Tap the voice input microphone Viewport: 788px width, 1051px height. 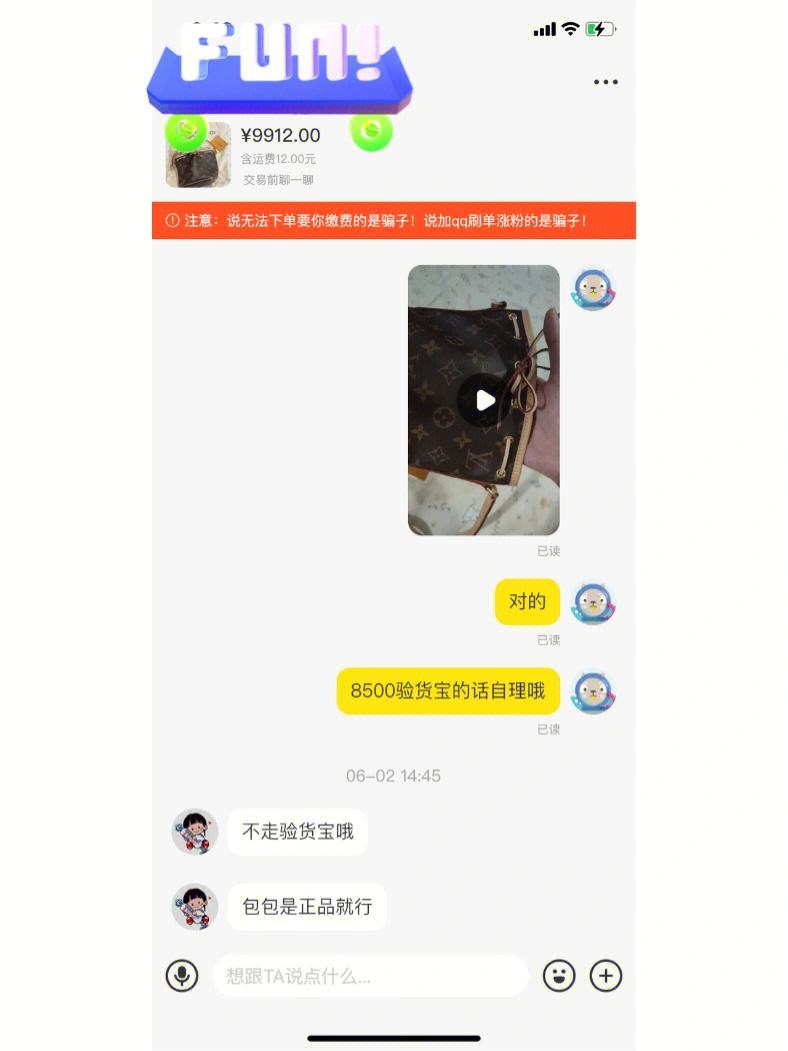(x=182, y=975)
